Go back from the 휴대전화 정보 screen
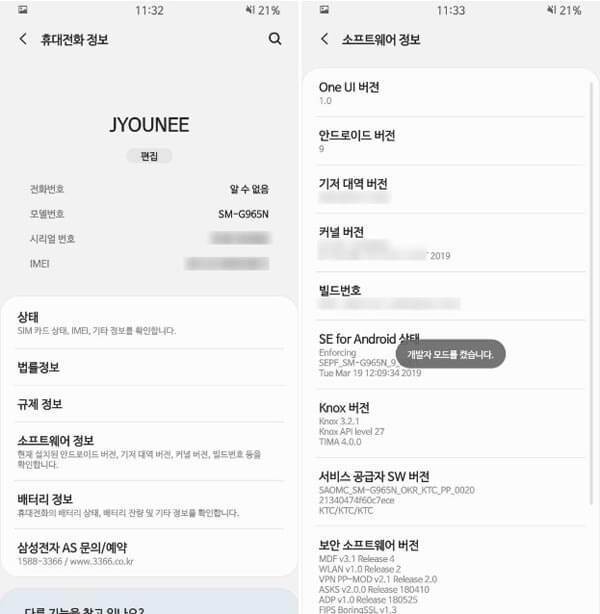The height and width of the screenshot is (614, 600). click(23, 39)
